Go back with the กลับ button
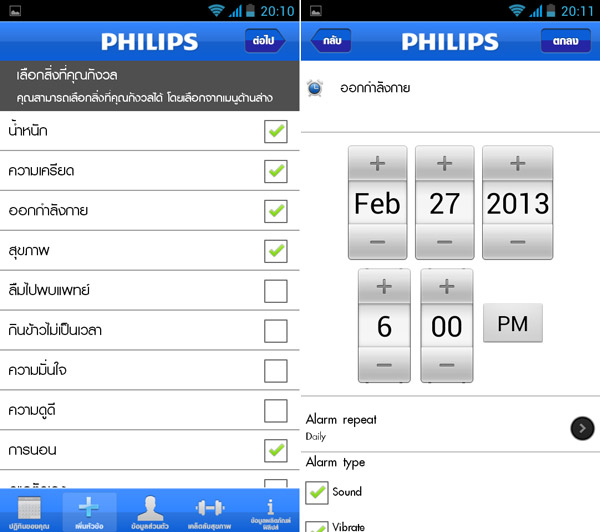The image size is (600, 532). click(330, 42)
